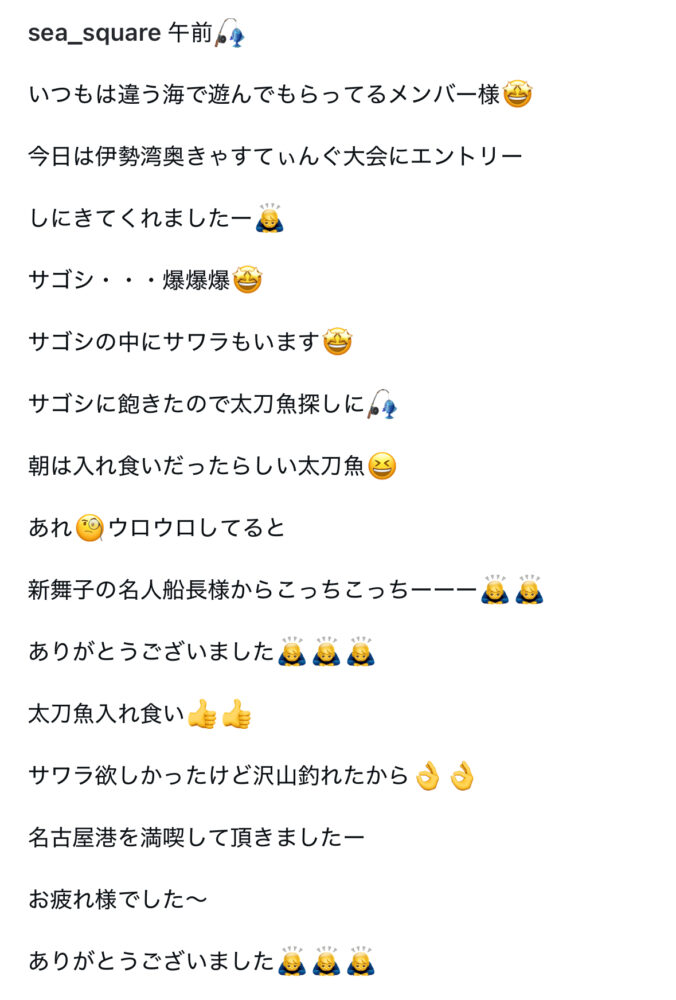Image resolution: width=676 pixels, height=1000 pixels.
Task: Open the sea_square profile
Action: [94, 33]
